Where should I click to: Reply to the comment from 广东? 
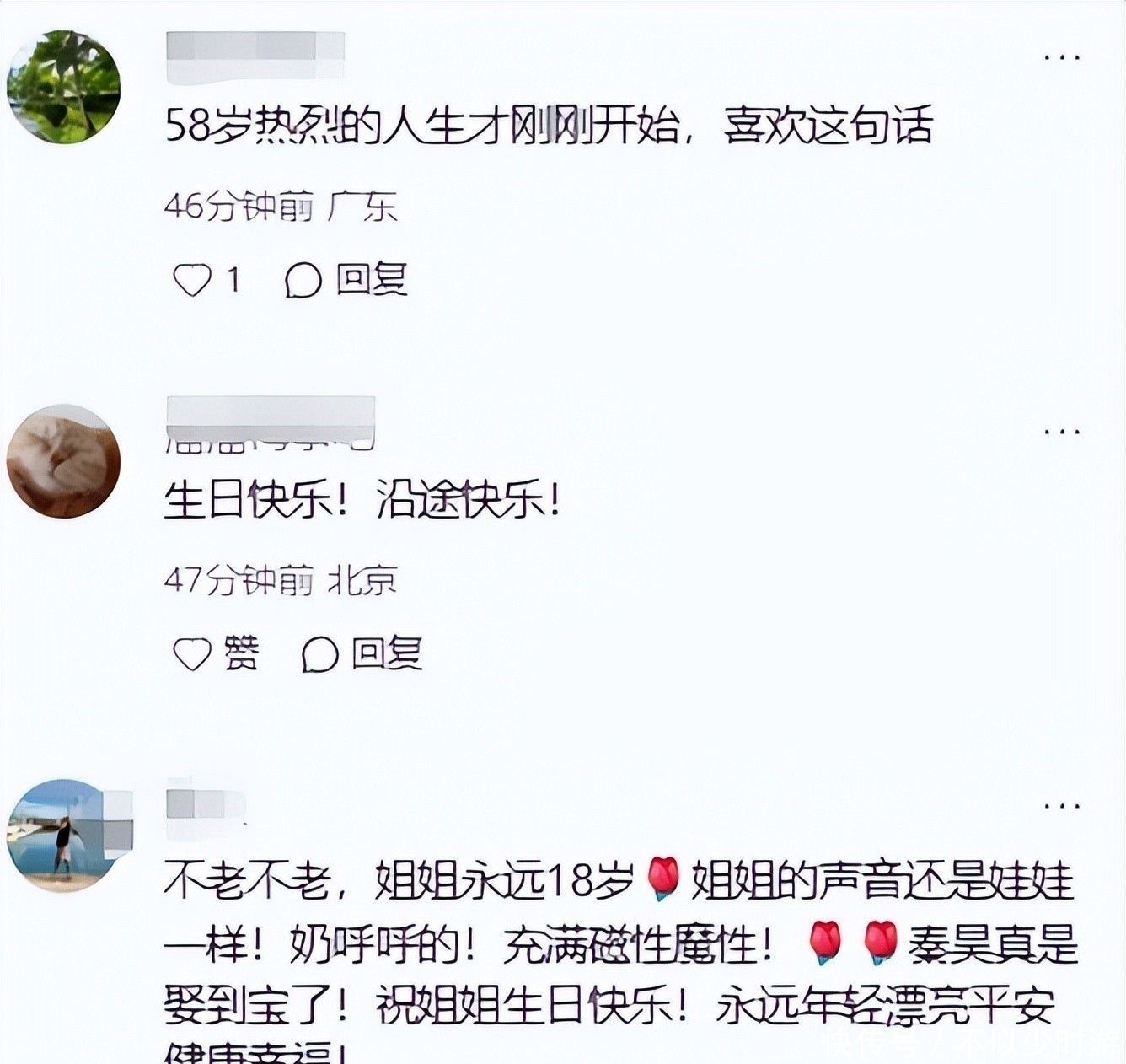[x=346, y=280]
